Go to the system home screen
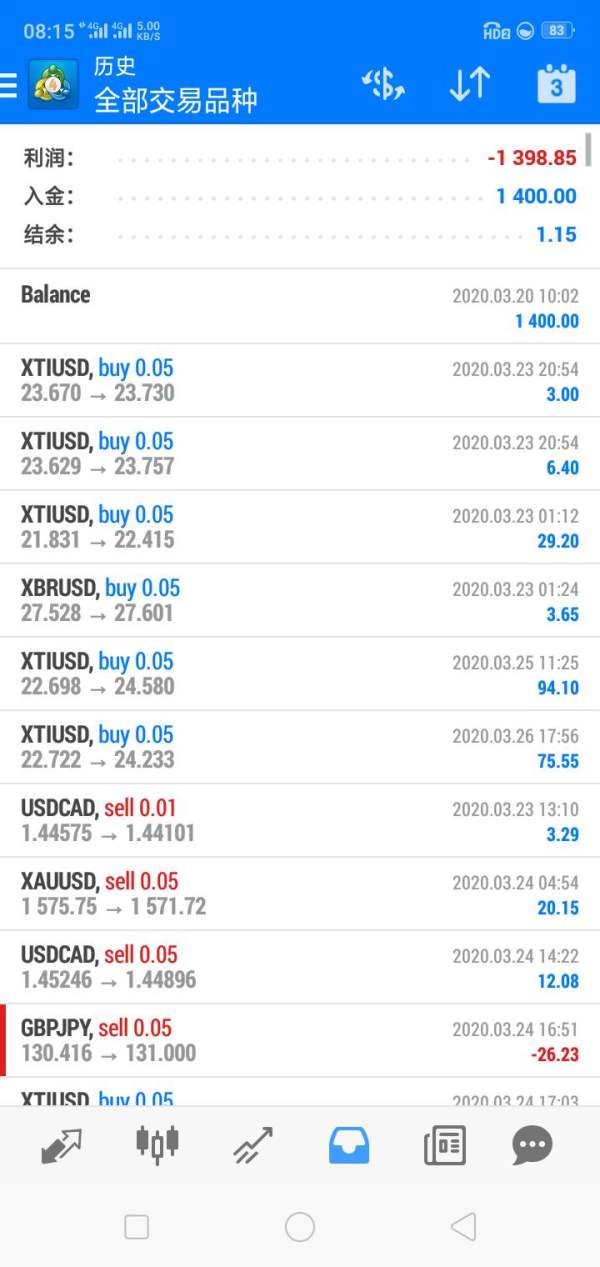Screen dimensions: 600x1267 [x=300, y=1227]
